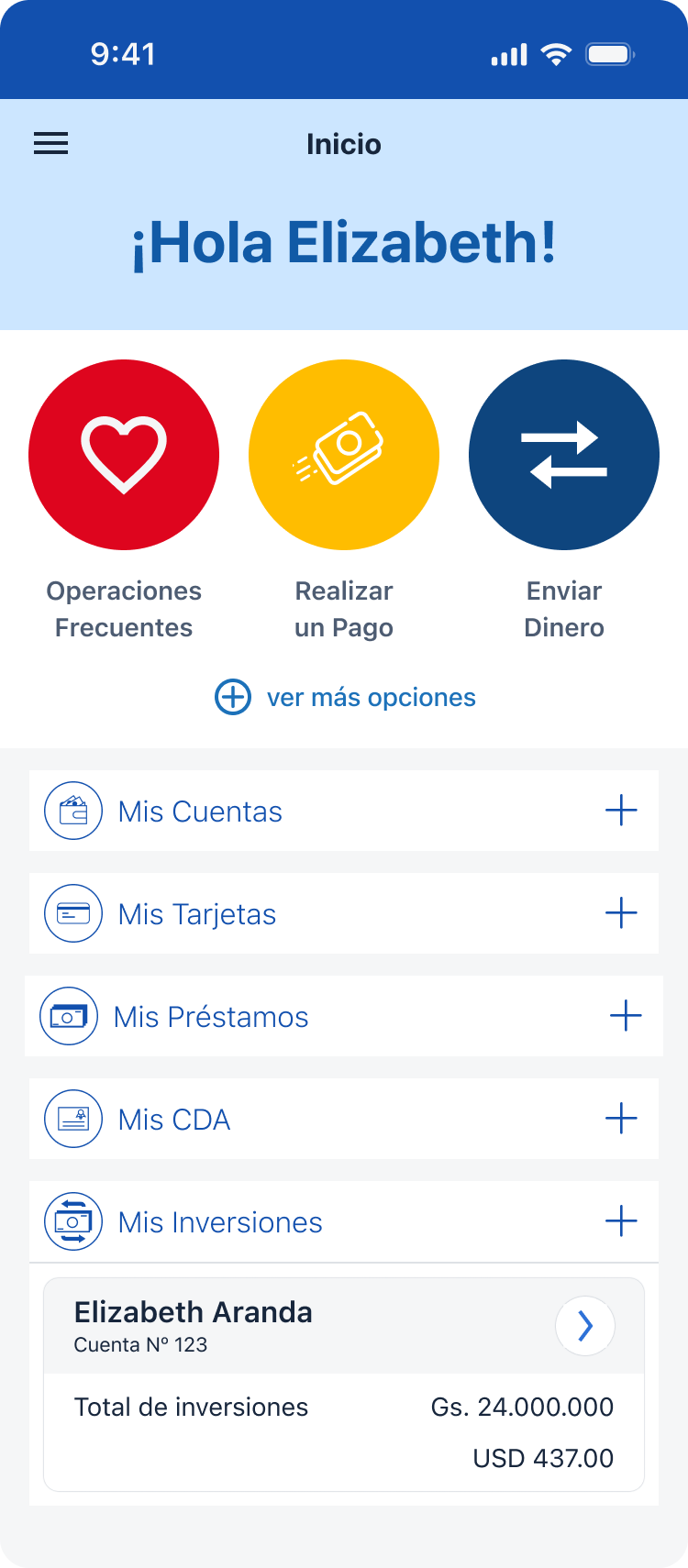Open Operaciones Frecuentes
The height and width of the screenshot is (1568, 688).
pos(124,456)
